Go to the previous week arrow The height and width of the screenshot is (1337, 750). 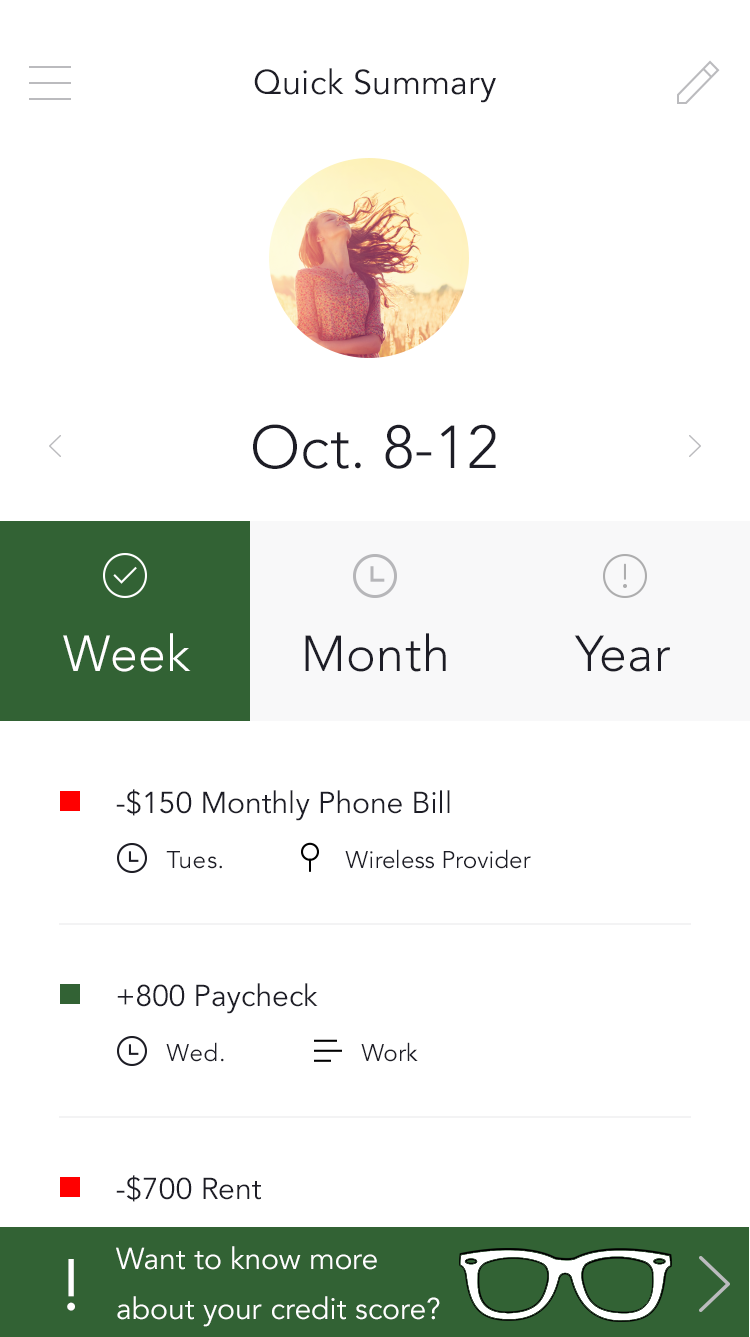tap(55, 446)
